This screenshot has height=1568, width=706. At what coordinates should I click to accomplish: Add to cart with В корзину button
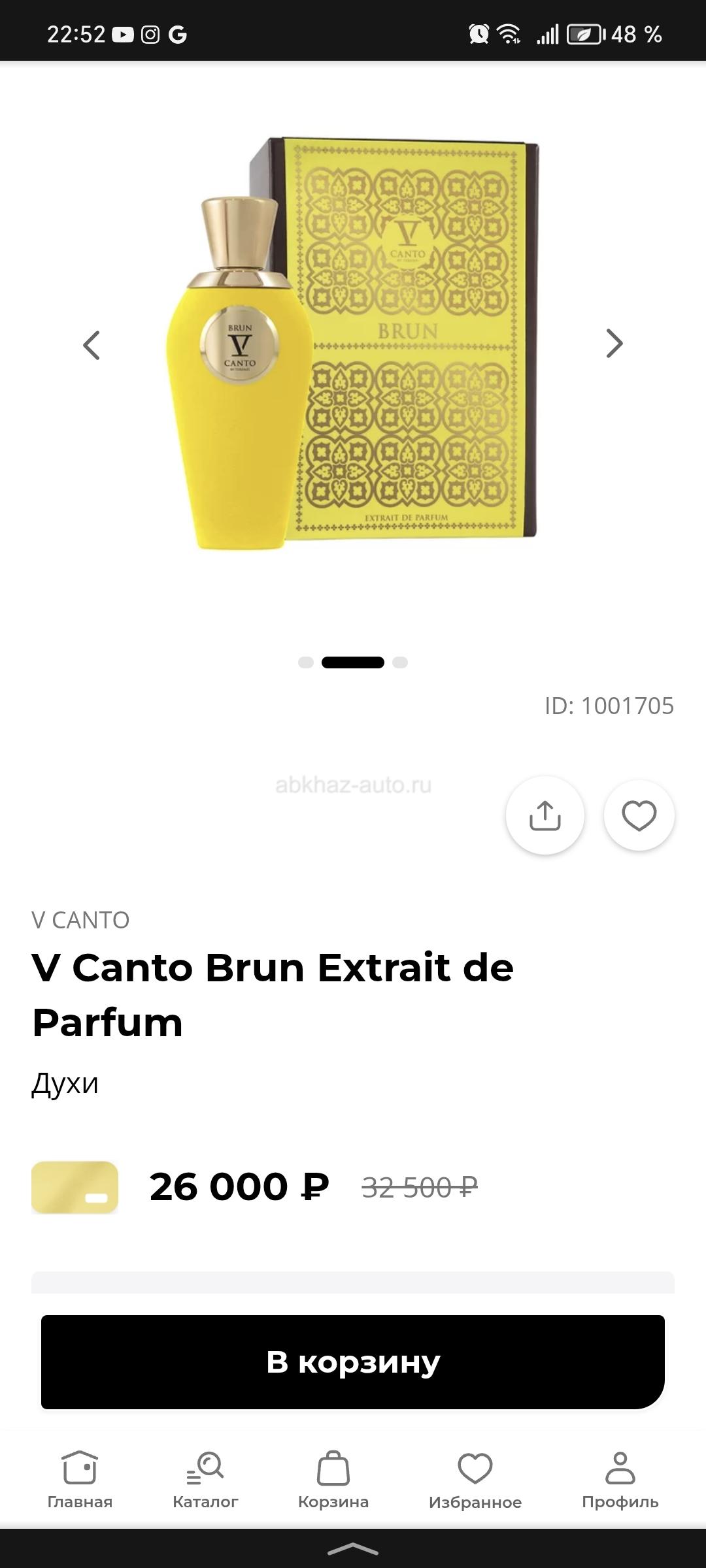(x=353, y=1362)
